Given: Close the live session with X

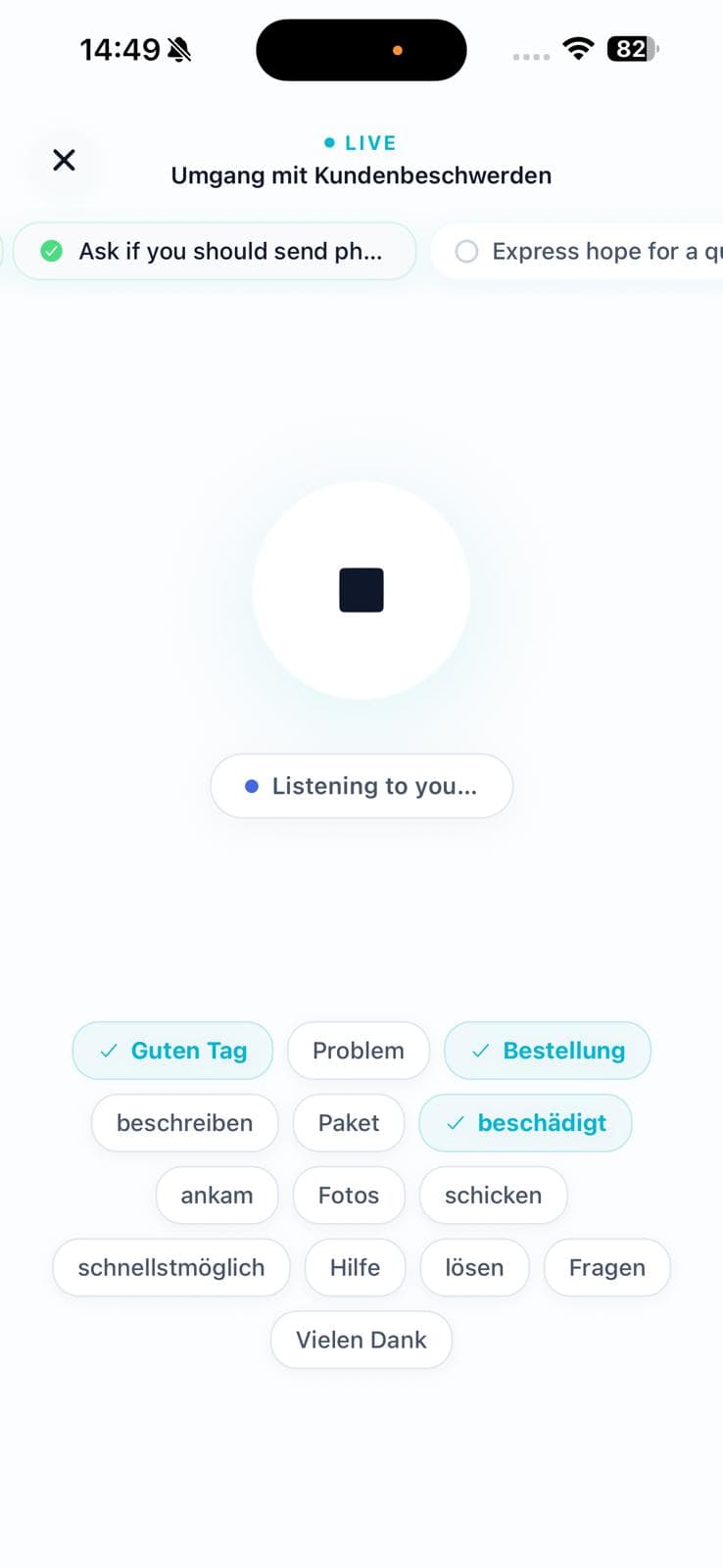Looking at the screenshot, I should point(64,160).
